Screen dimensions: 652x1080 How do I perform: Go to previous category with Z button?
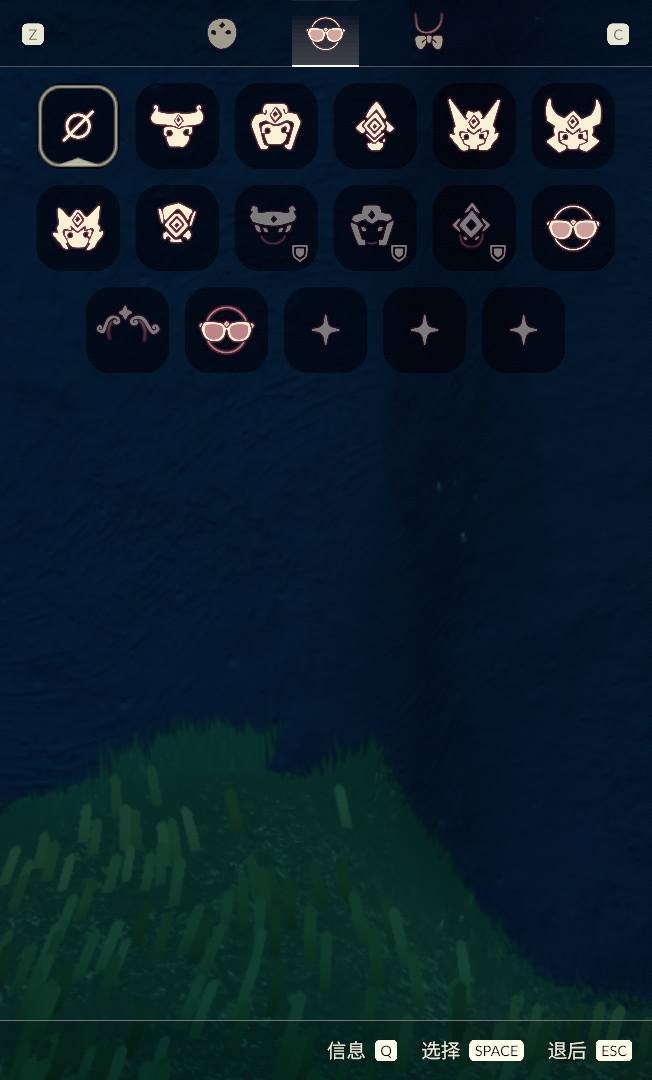coord(33,35)
